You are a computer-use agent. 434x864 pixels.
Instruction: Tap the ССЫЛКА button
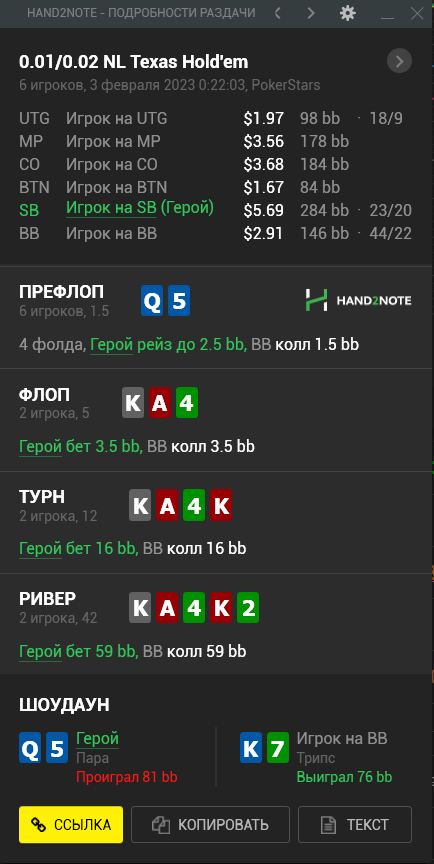coord(71,824)
